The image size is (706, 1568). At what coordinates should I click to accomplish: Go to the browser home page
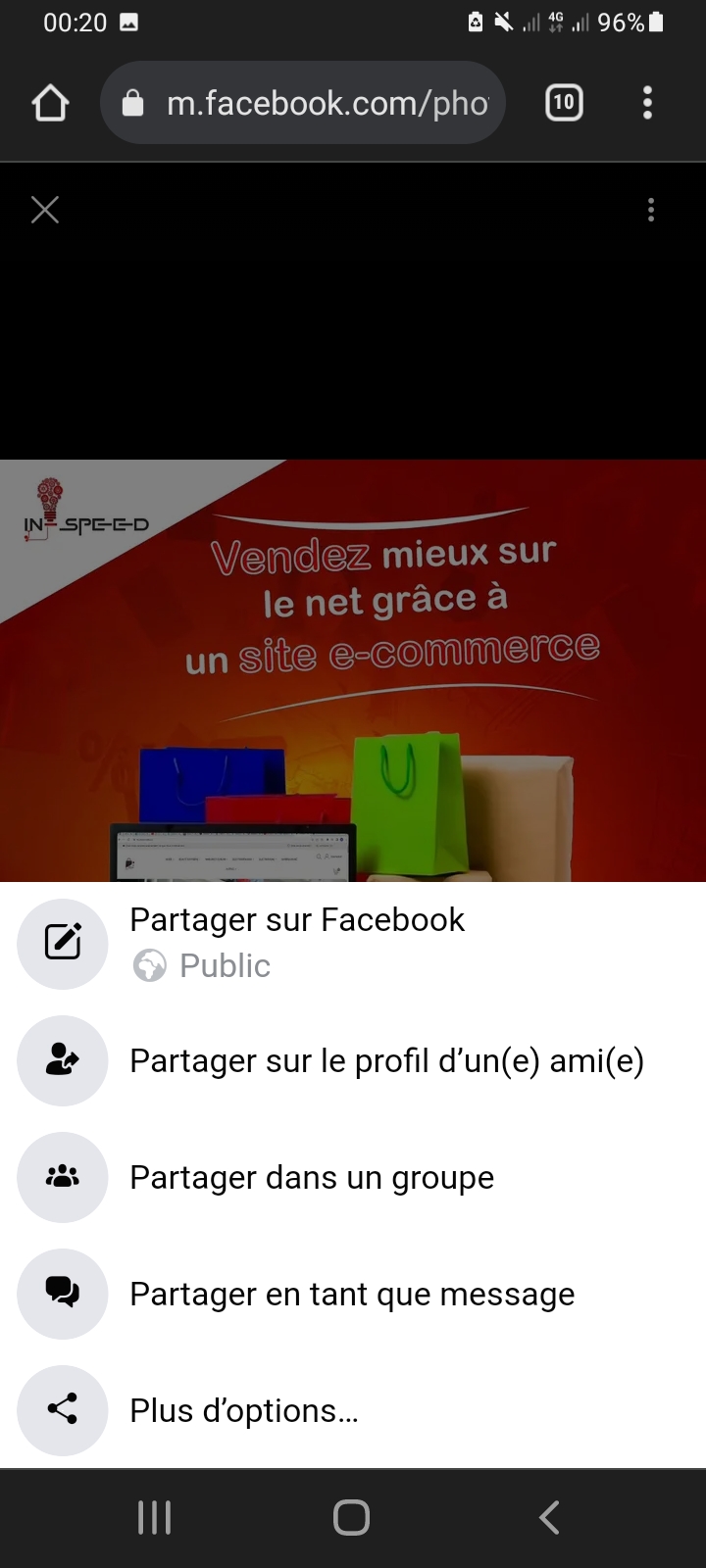[x=50, y=103]
